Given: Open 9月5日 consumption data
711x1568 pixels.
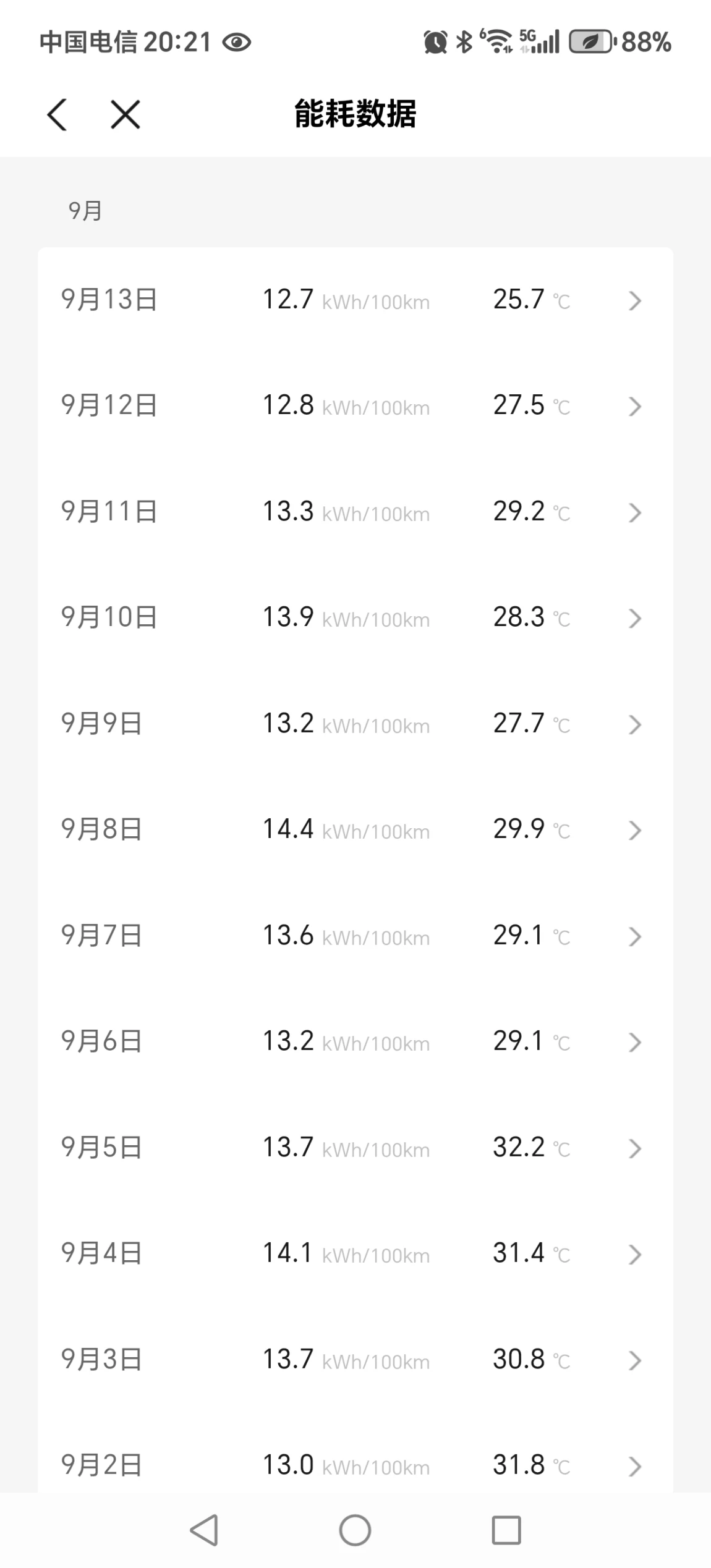Looking at the screenshot, I should coord(355,1148).
